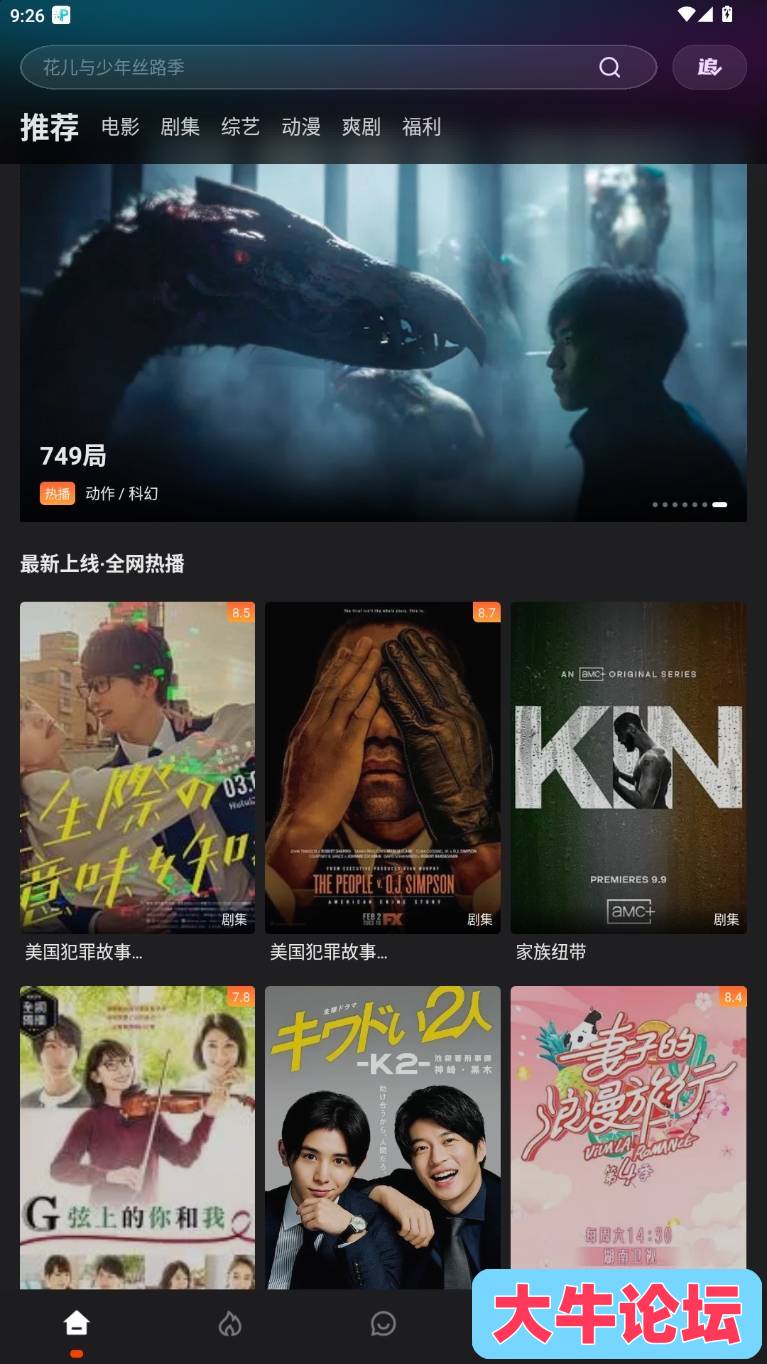Switch to the 推荐 tab
Viewport: 767px width, 1364px height.
pos(49,127)
